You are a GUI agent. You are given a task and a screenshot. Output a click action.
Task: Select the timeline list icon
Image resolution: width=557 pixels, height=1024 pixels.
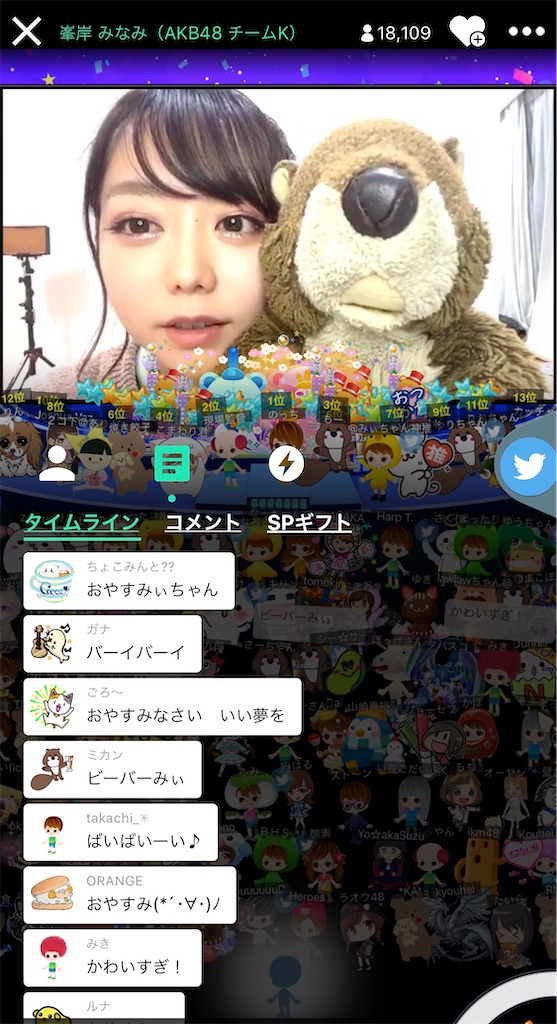[171, 463]
